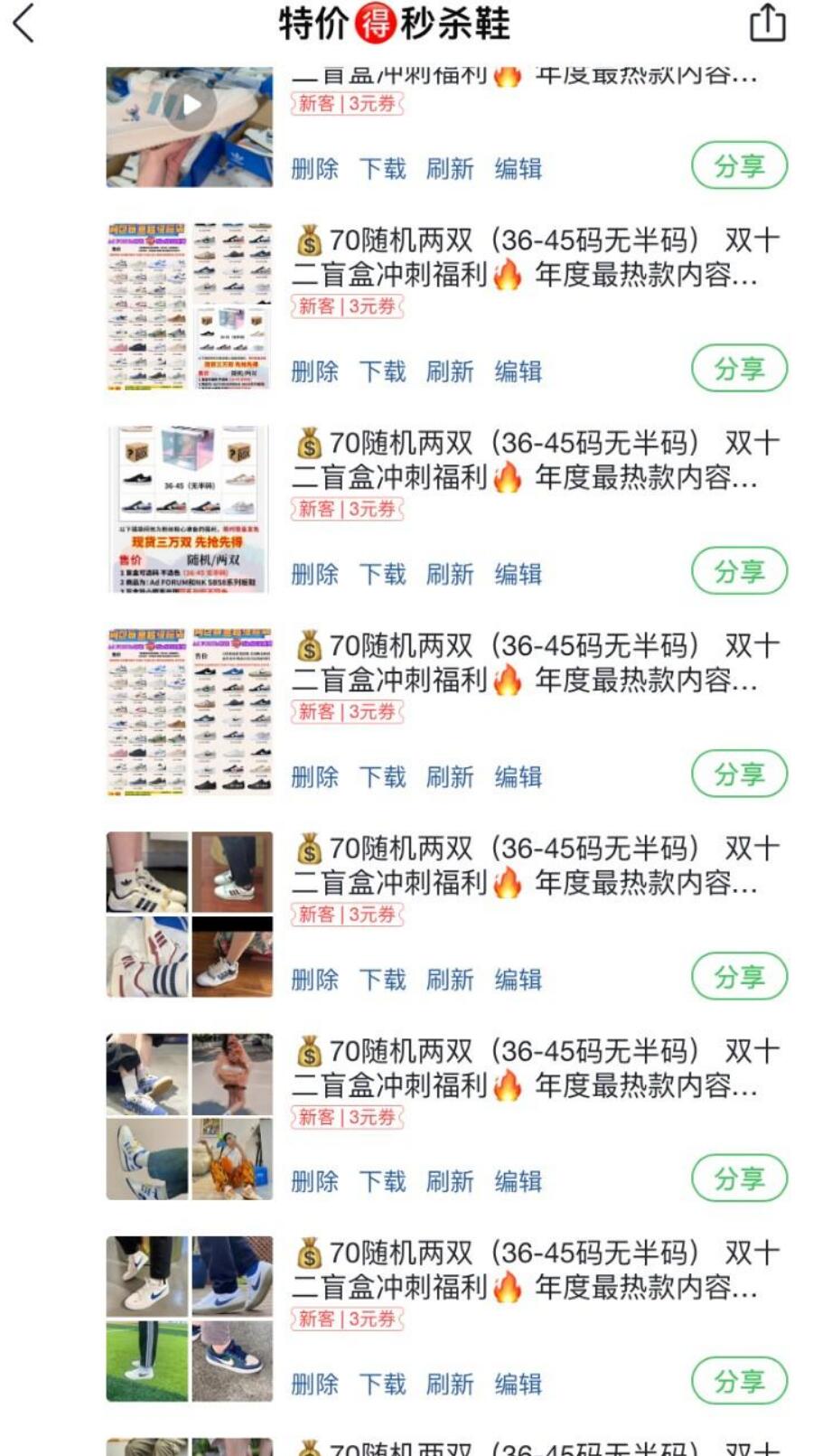832x1456 pixels.
Task: Delete the post with the video thumbnail
Action: (x=314, y=169)
